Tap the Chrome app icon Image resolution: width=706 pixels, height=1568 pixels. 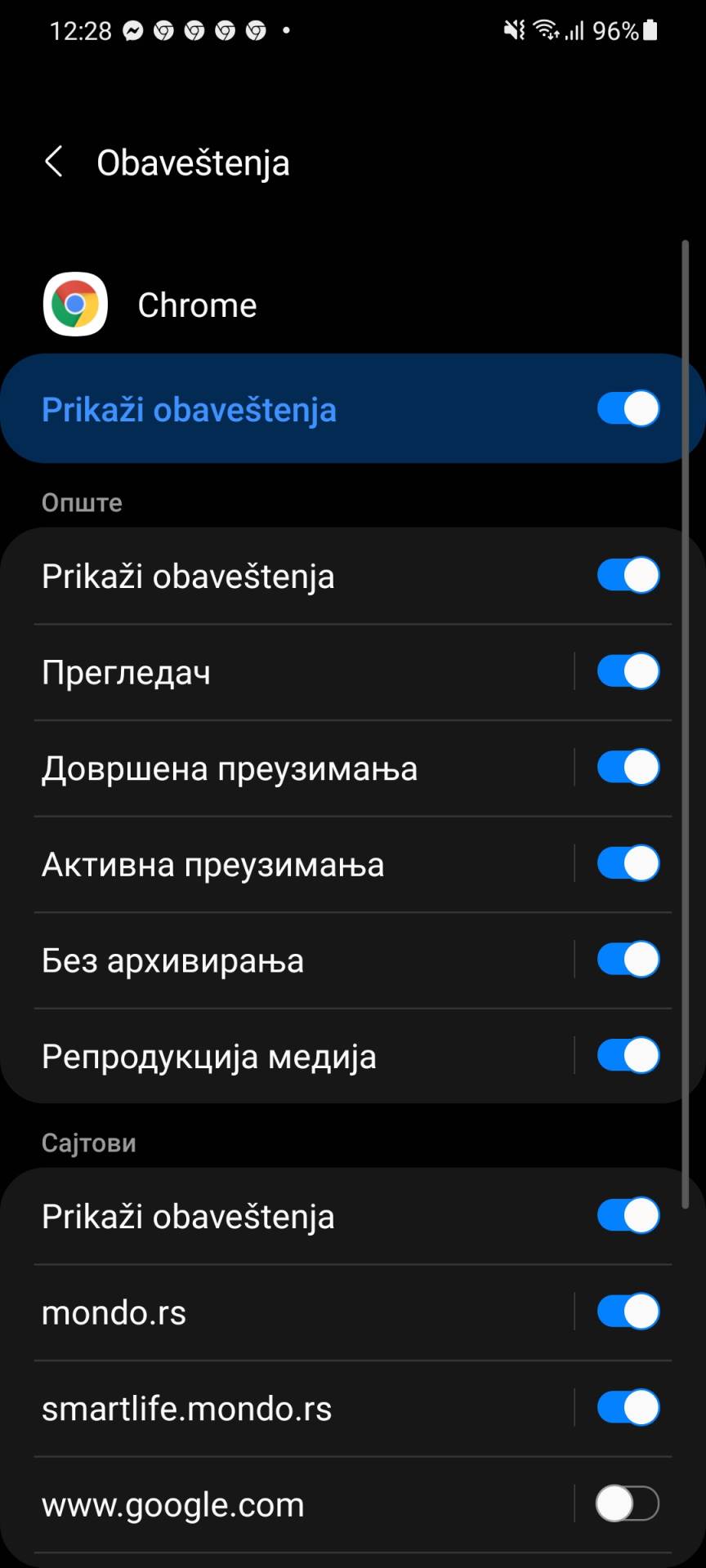click(75, 304)
